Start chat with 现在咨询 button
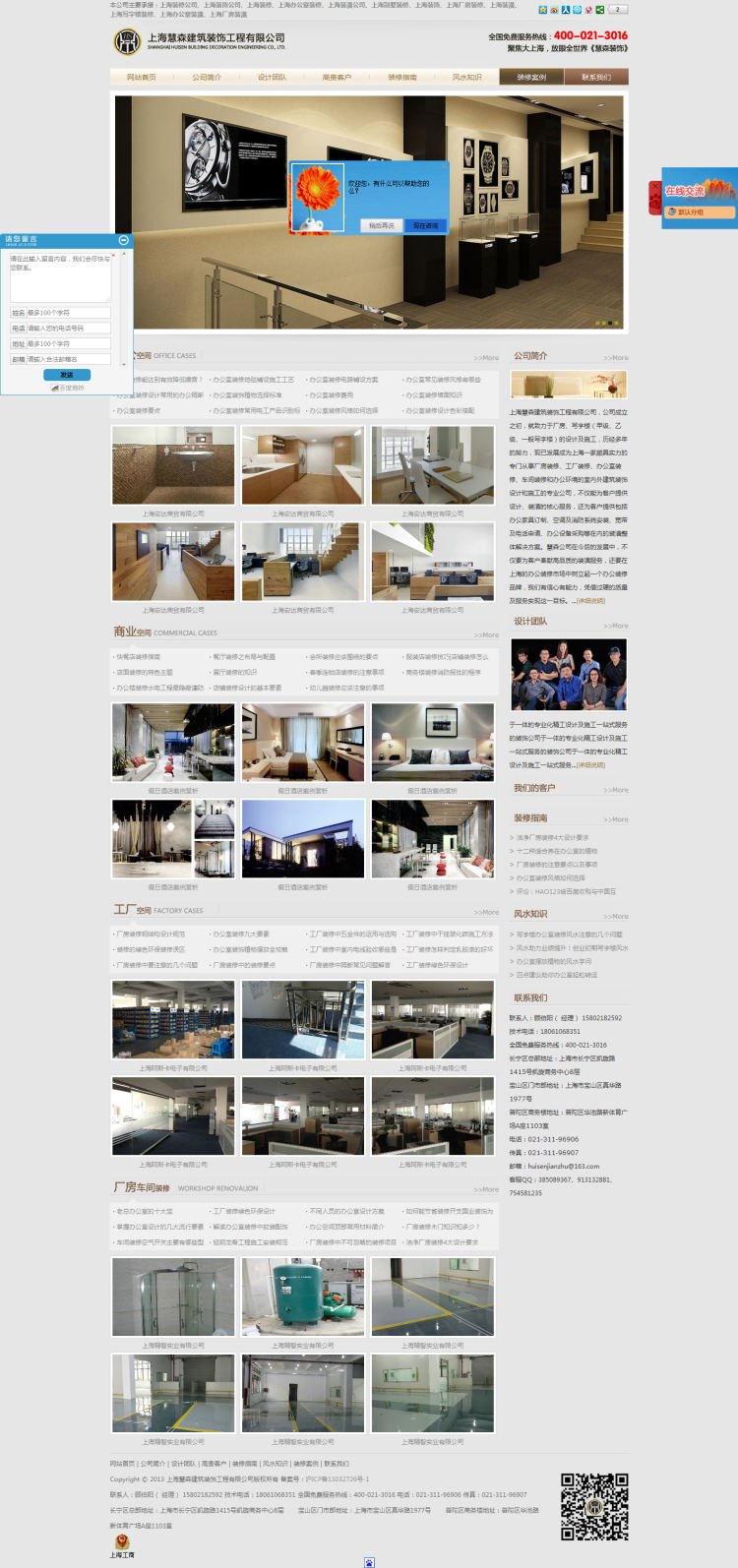This screenshot has width=738, height=1568. (x=425, y=225)
